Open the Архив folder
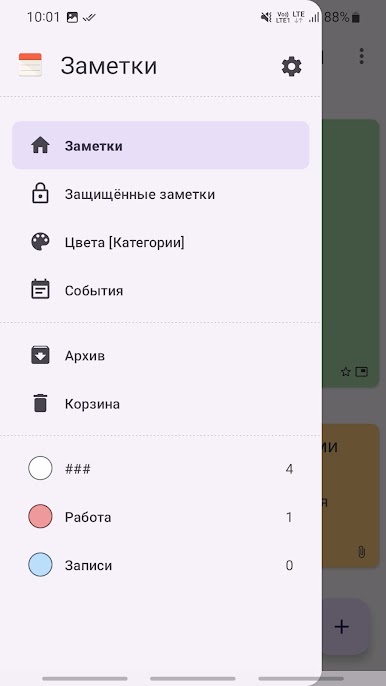 pos(161,355)
